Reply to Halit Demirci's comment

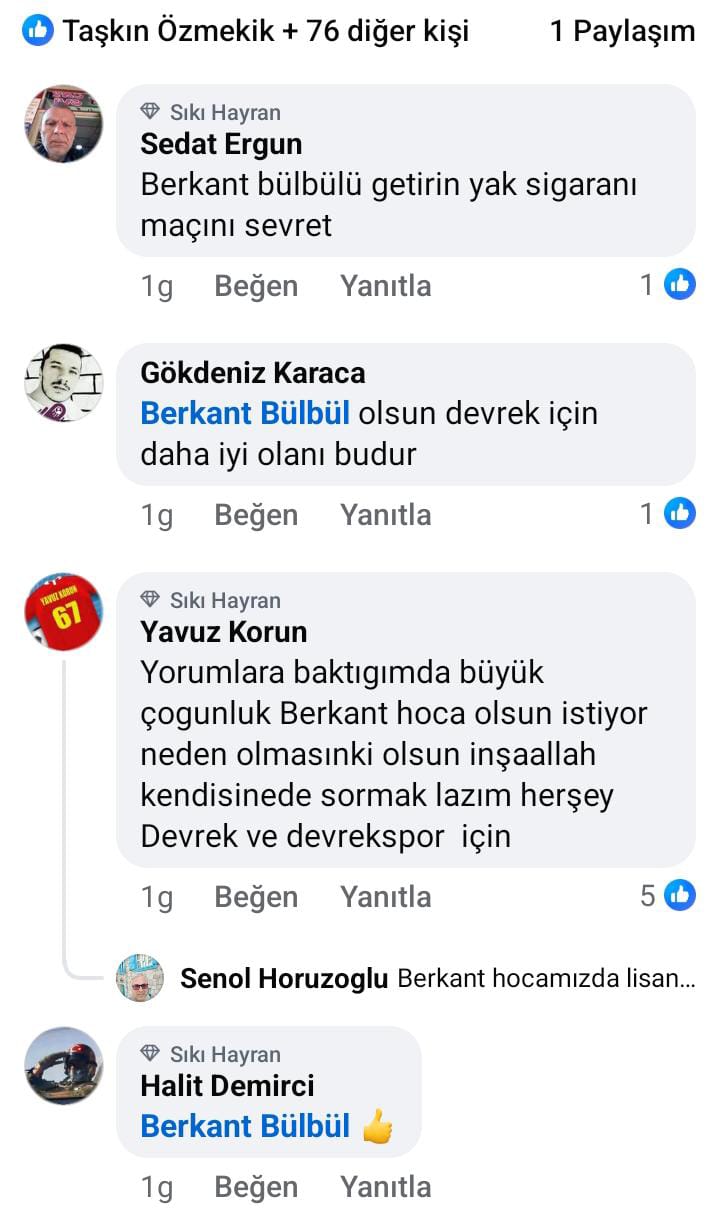pos(385,1187)
